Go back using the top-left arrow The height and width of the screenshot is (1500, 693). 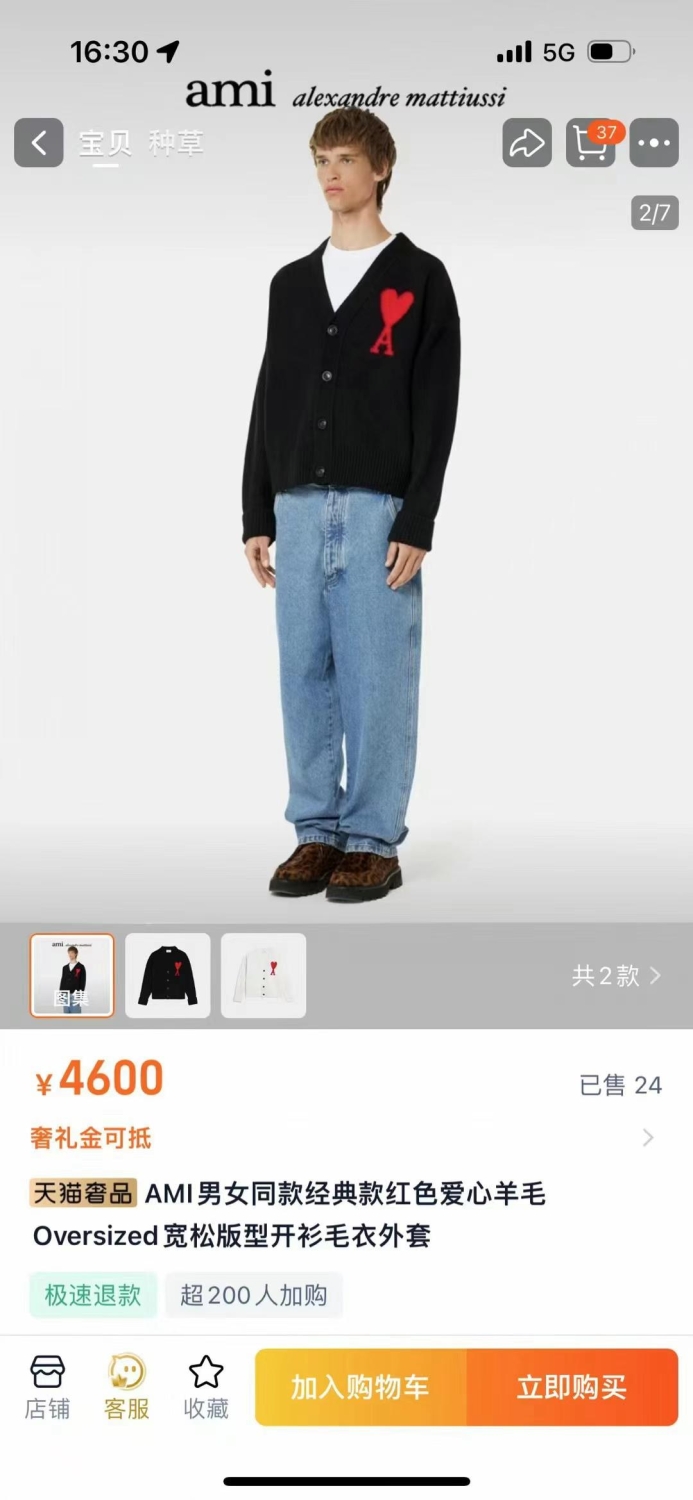[39, 143]
